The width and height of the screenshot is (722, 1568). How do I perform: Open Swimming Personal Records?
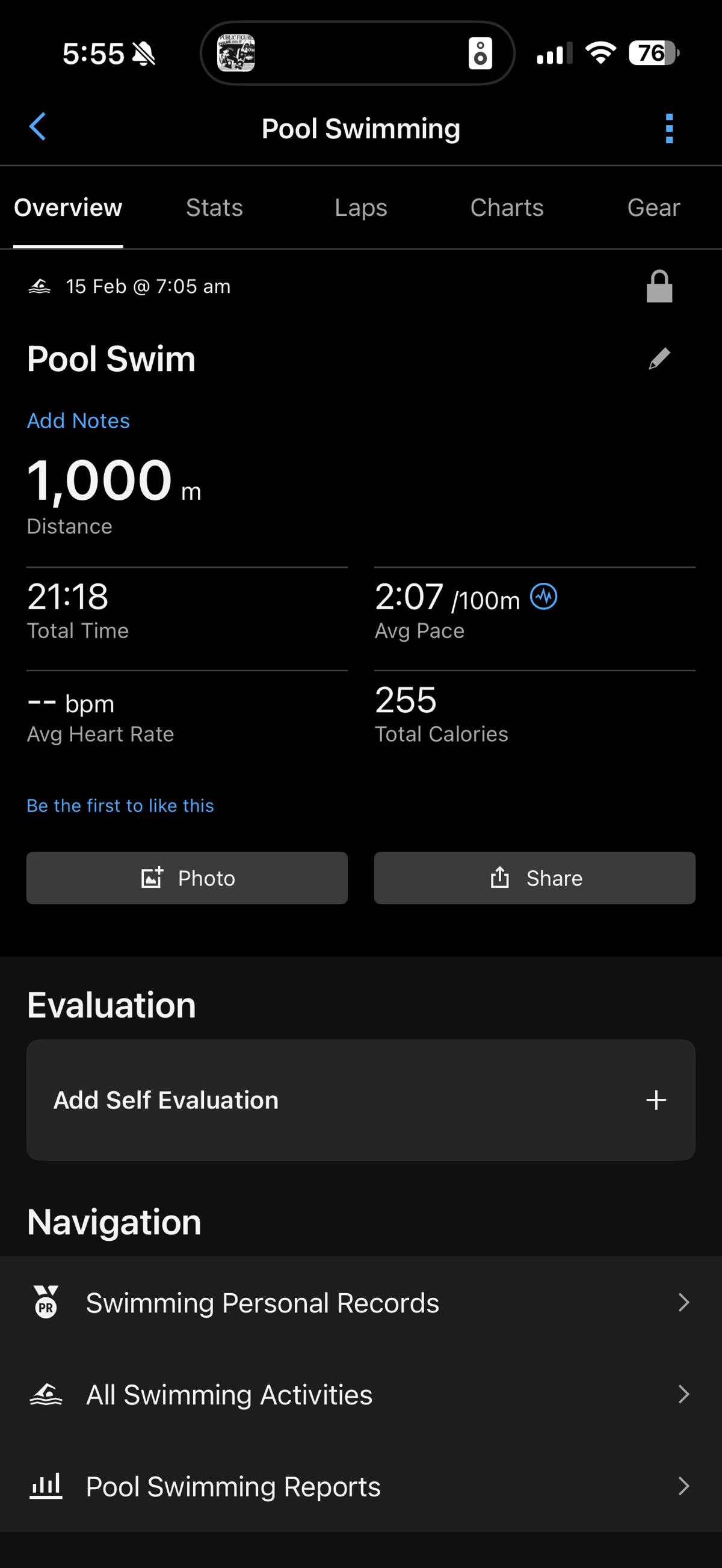pyautogui.click(x=360, y=1303)
